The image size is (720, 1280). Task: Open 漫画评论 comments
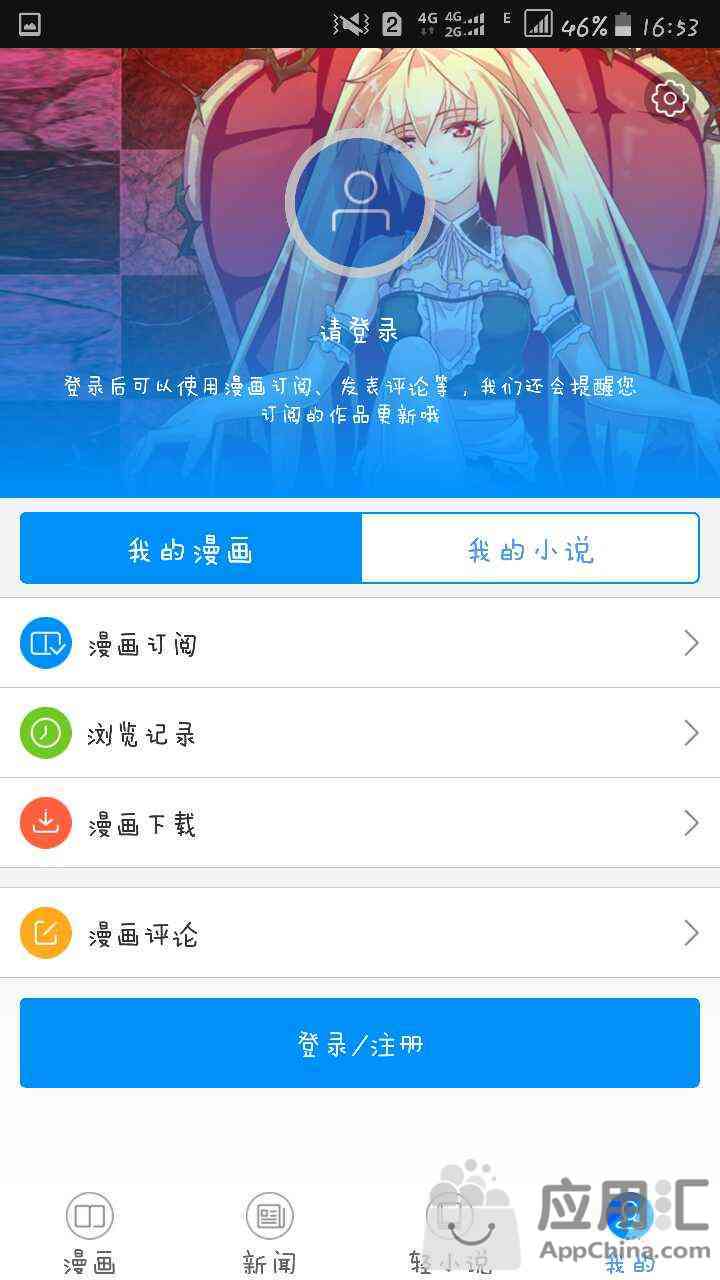pyautogui.click(x=360, y=934)
